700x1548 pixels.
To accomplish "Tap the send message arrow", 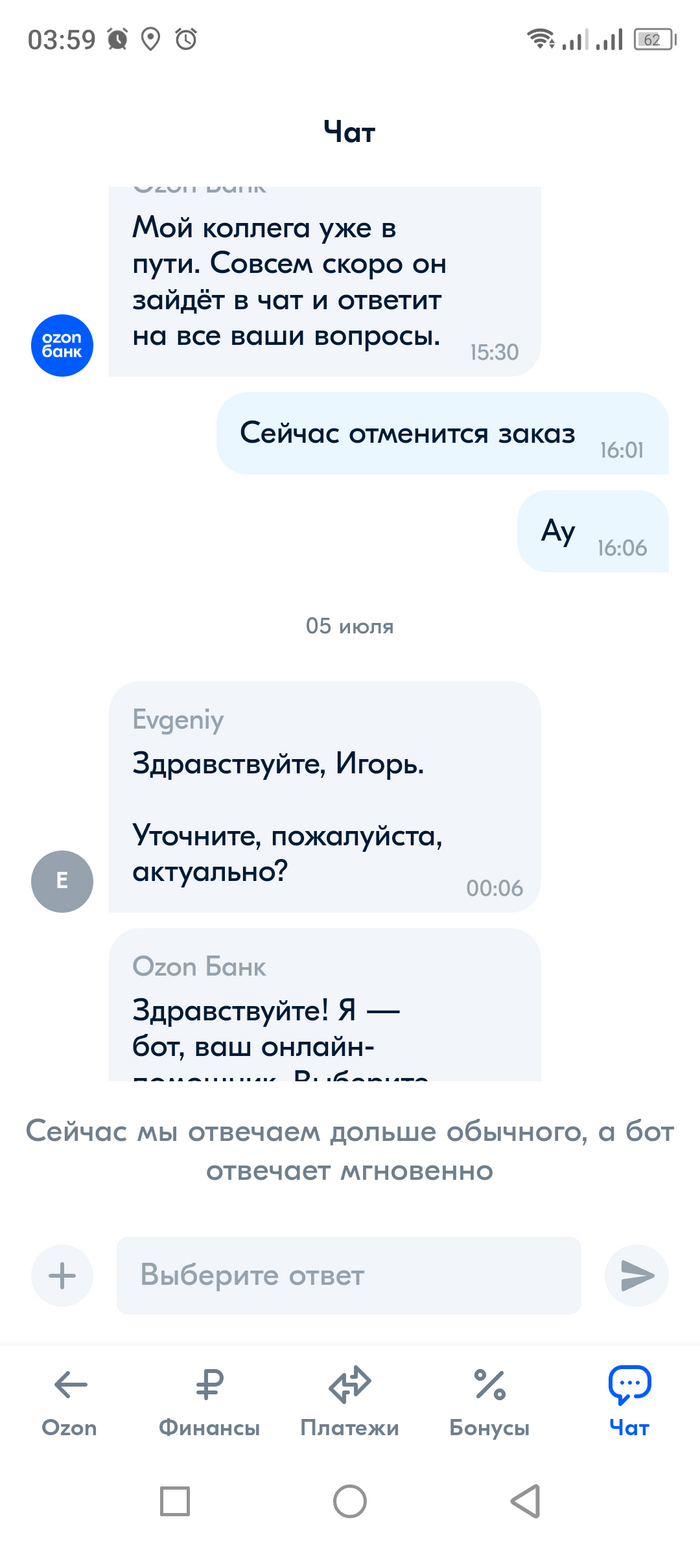I will [637, 1275].
